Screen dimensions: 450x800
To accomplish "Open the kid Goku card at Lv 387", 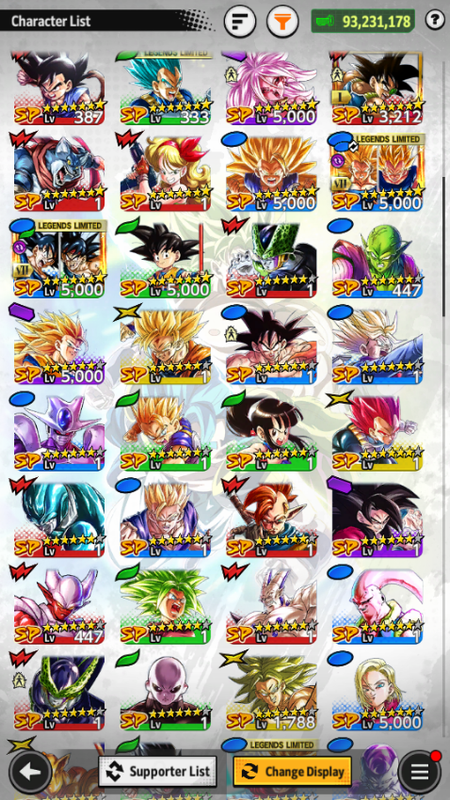I will 59,88.
